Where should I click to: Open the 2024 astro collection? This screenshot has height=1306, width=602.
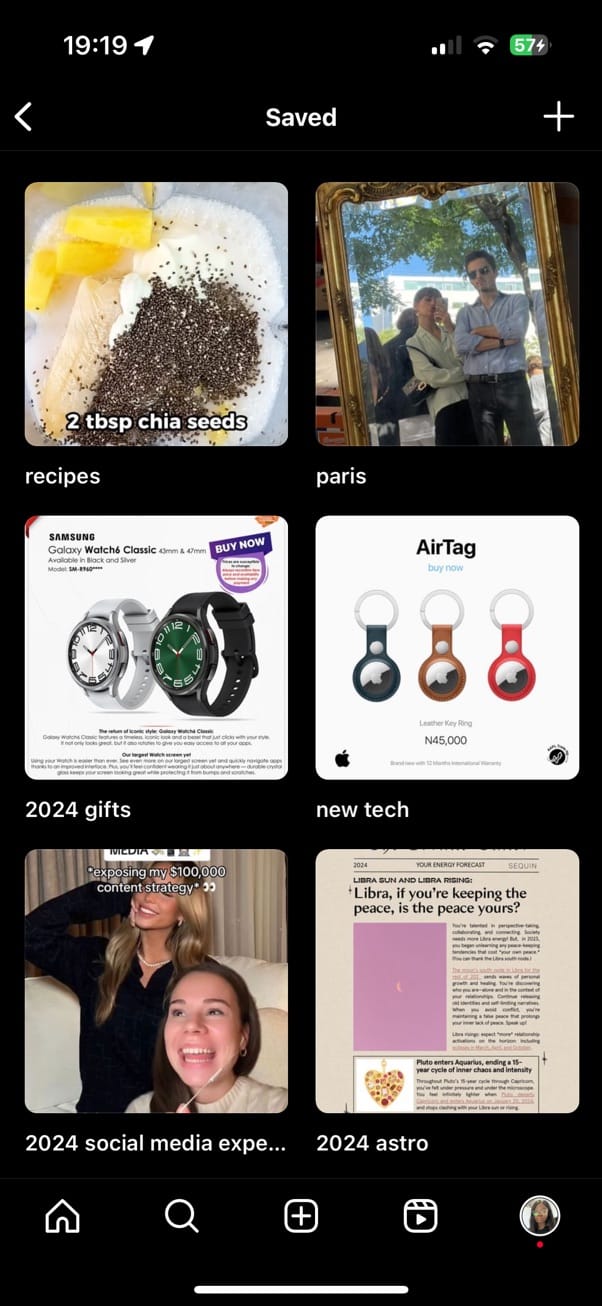447,981
